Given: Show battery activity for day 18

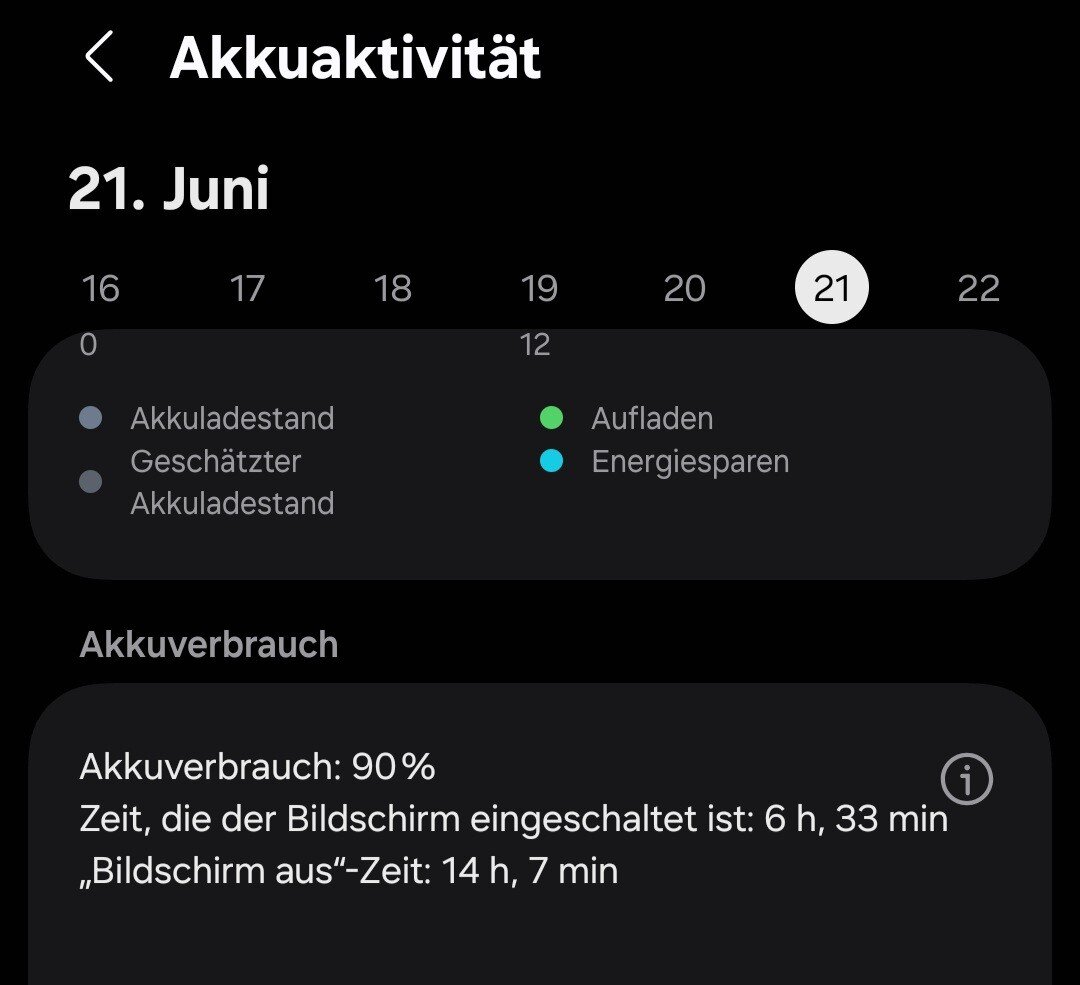Looking at the screenshot, I should click(393, 288).
